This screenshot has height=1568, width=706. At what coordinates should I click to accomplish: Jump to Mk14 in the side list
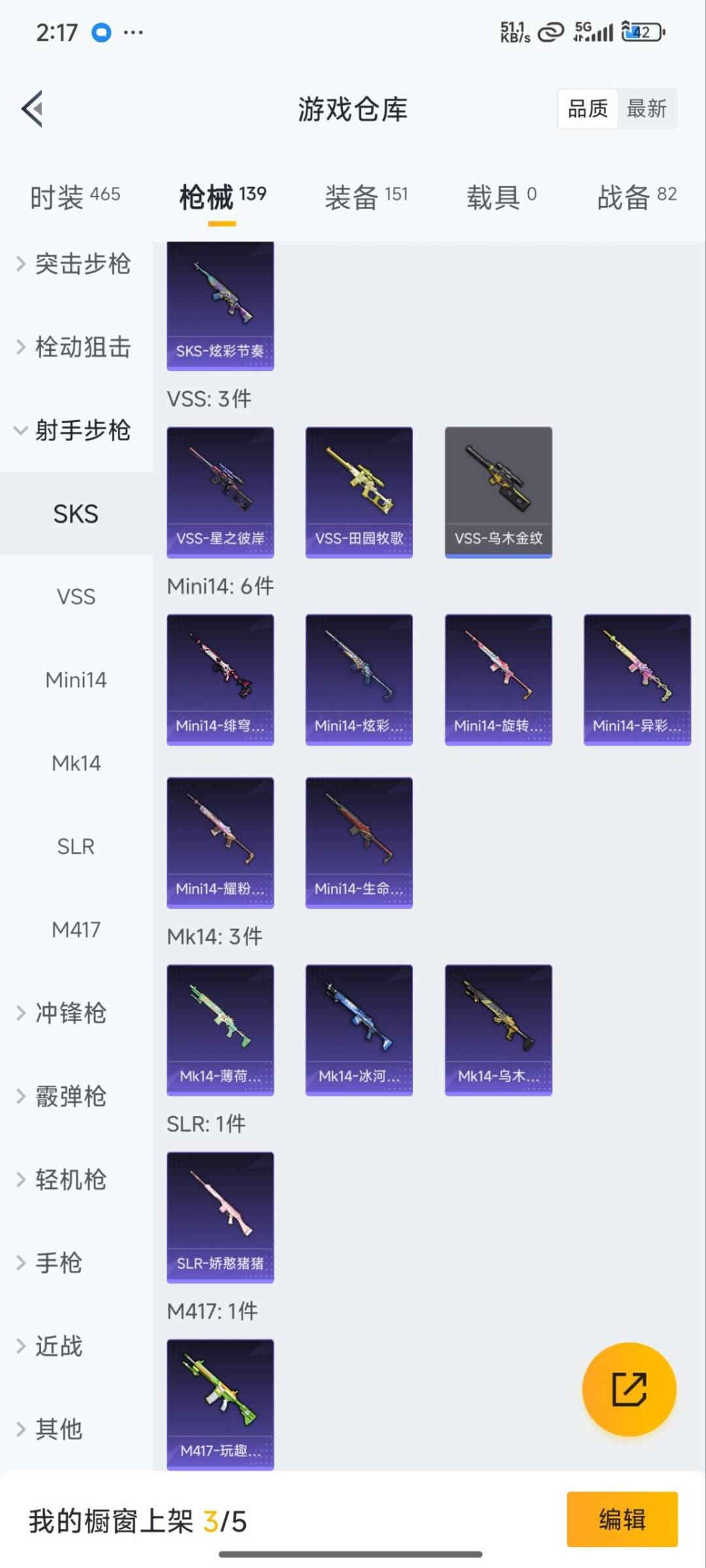[x=76, y=763]
